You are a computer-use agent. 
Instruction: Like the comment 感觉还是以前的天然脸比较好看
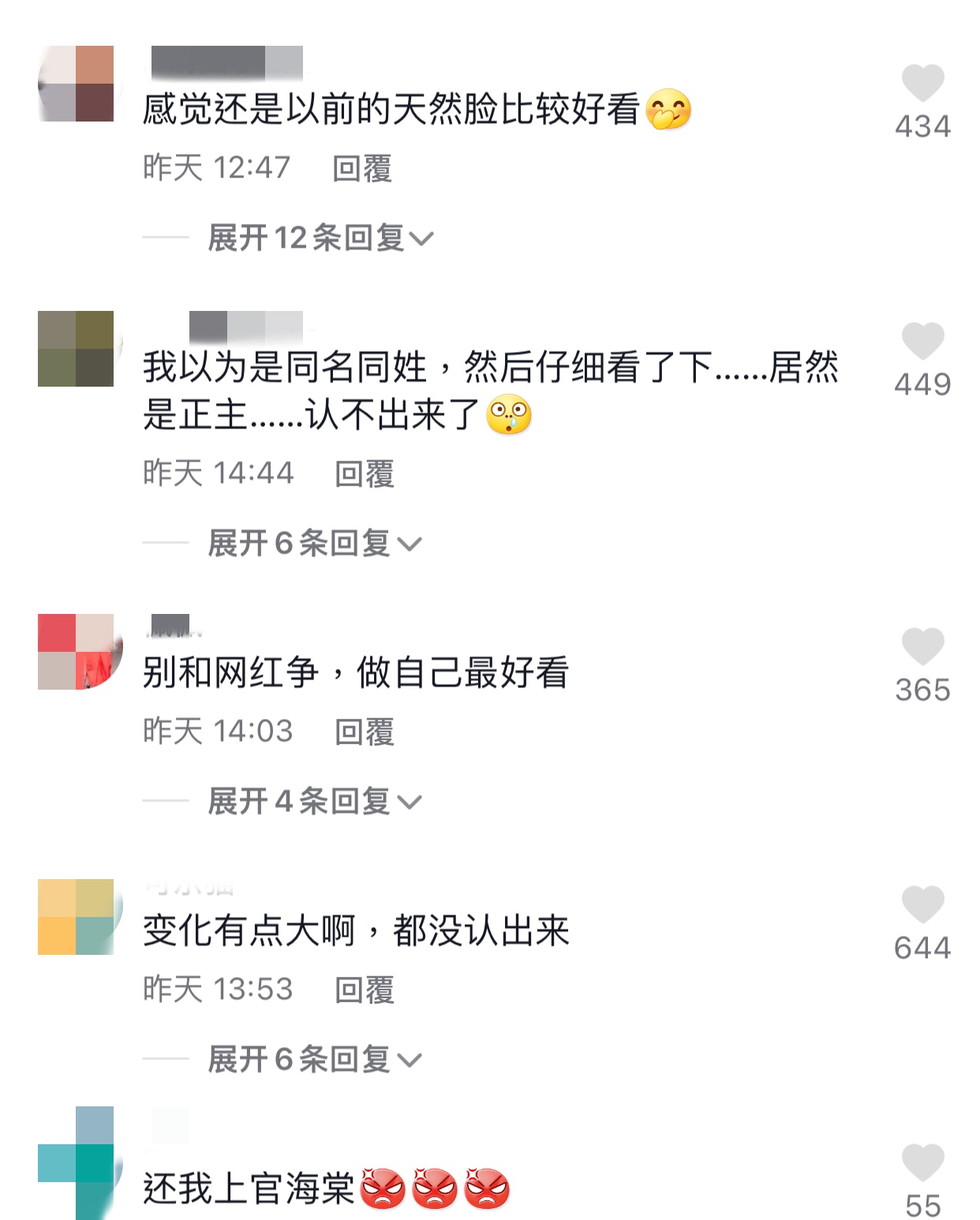922,84
